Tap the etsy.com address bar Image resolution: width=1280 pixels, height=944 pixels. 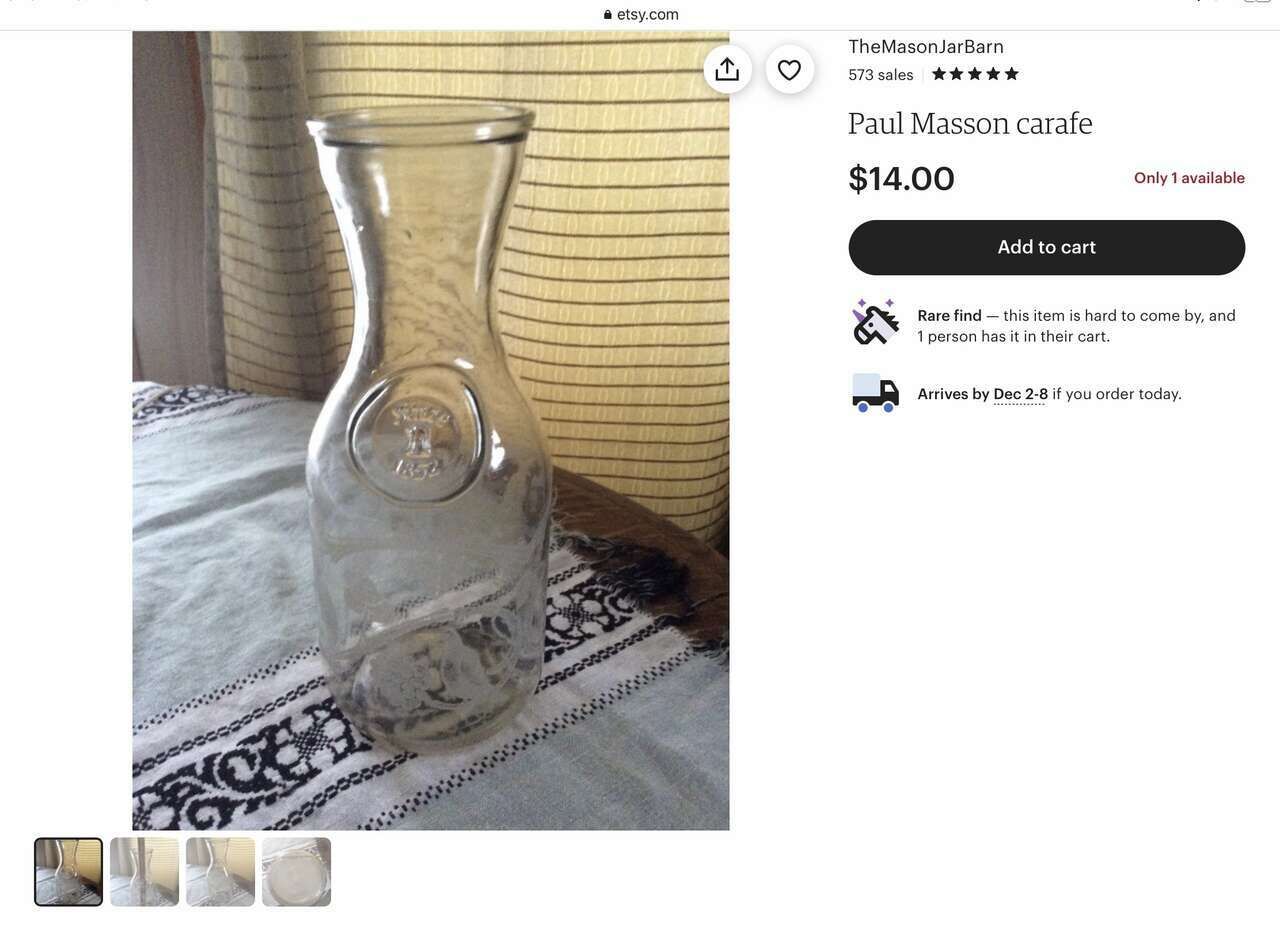(641, 14)
